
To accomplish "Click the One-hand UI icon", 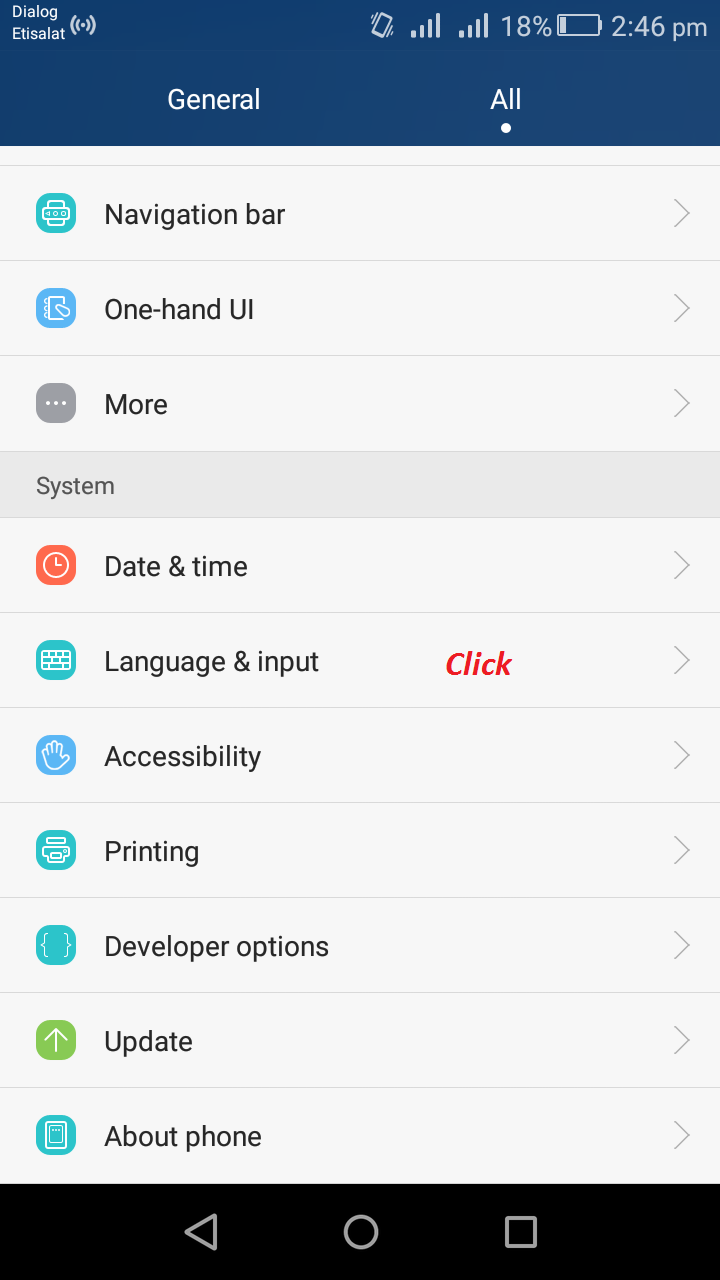I will (56, 308).
